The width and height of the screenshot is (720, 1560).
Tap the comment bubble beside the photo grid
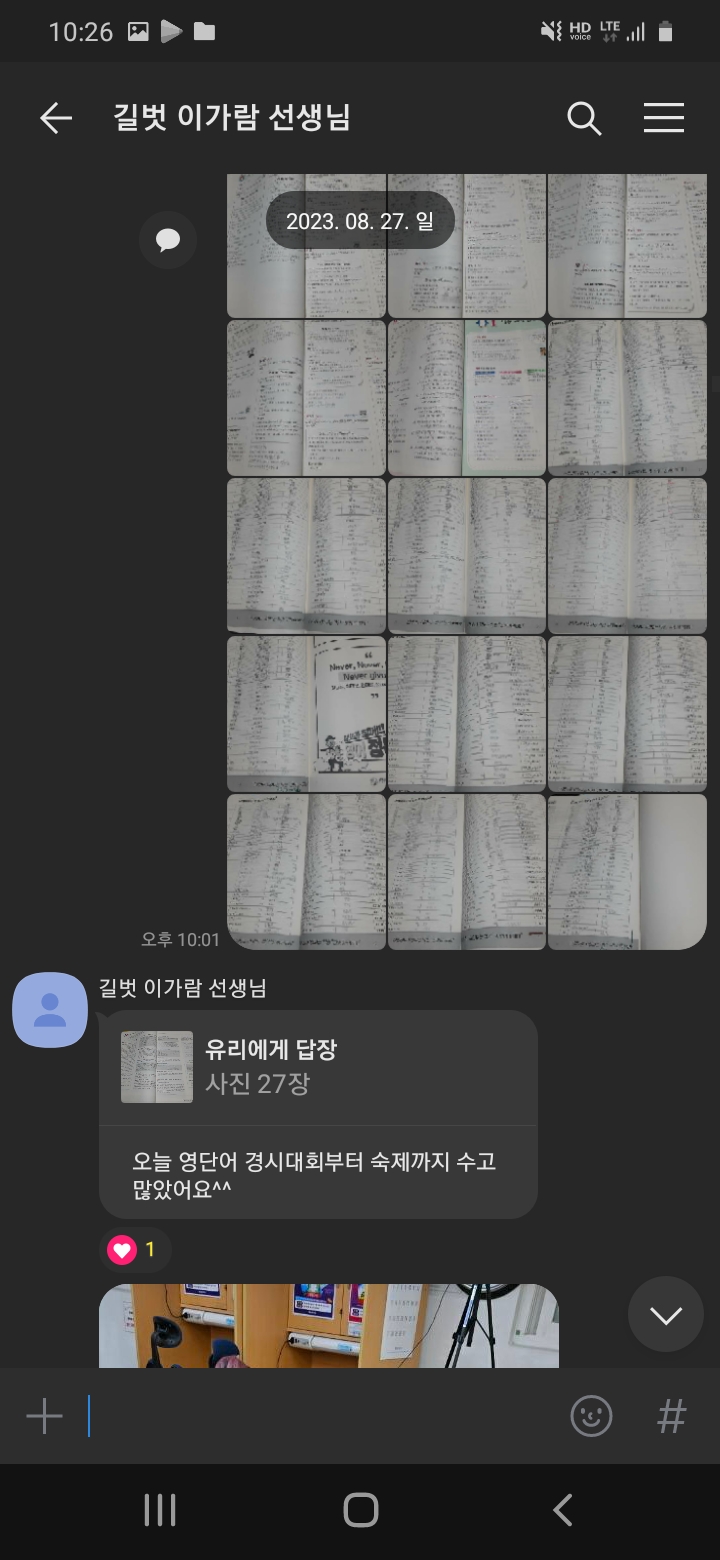pyautogui.click(x=168, y=240)
